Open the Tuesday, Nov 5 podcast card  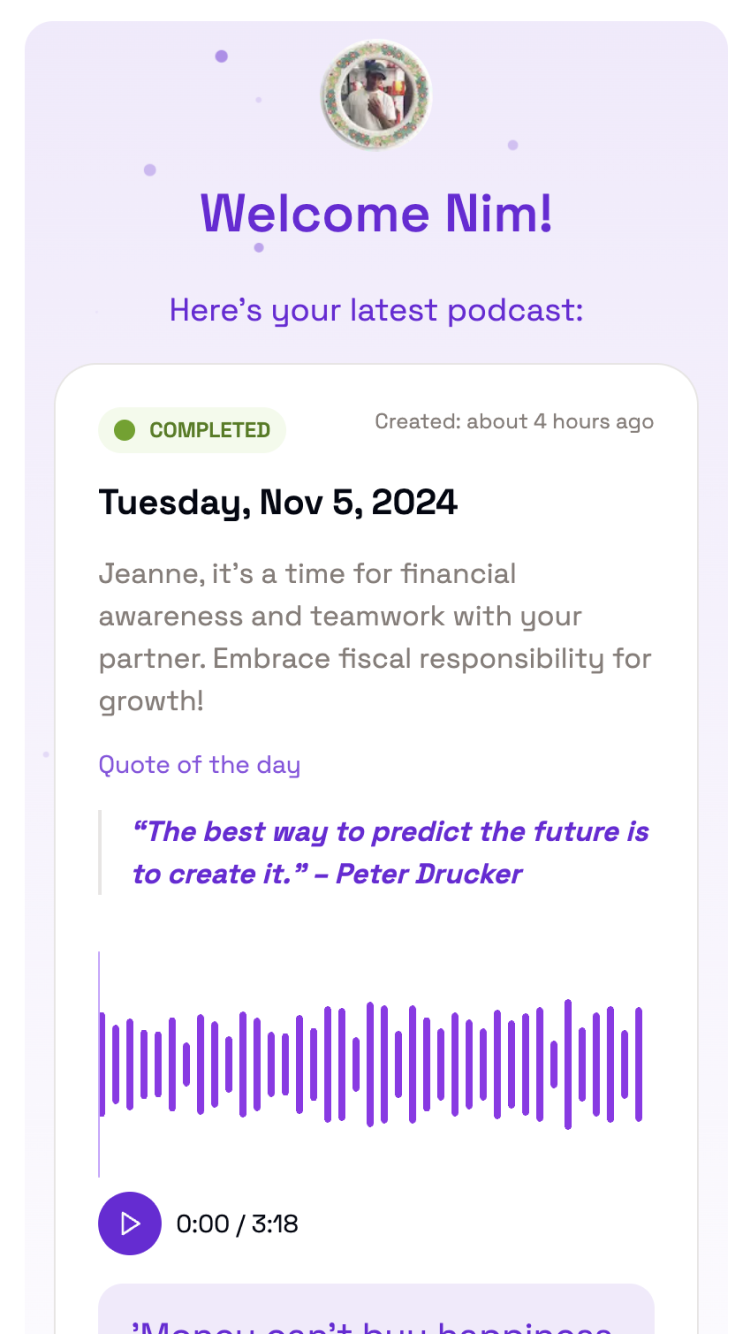(x=278, y=502)
